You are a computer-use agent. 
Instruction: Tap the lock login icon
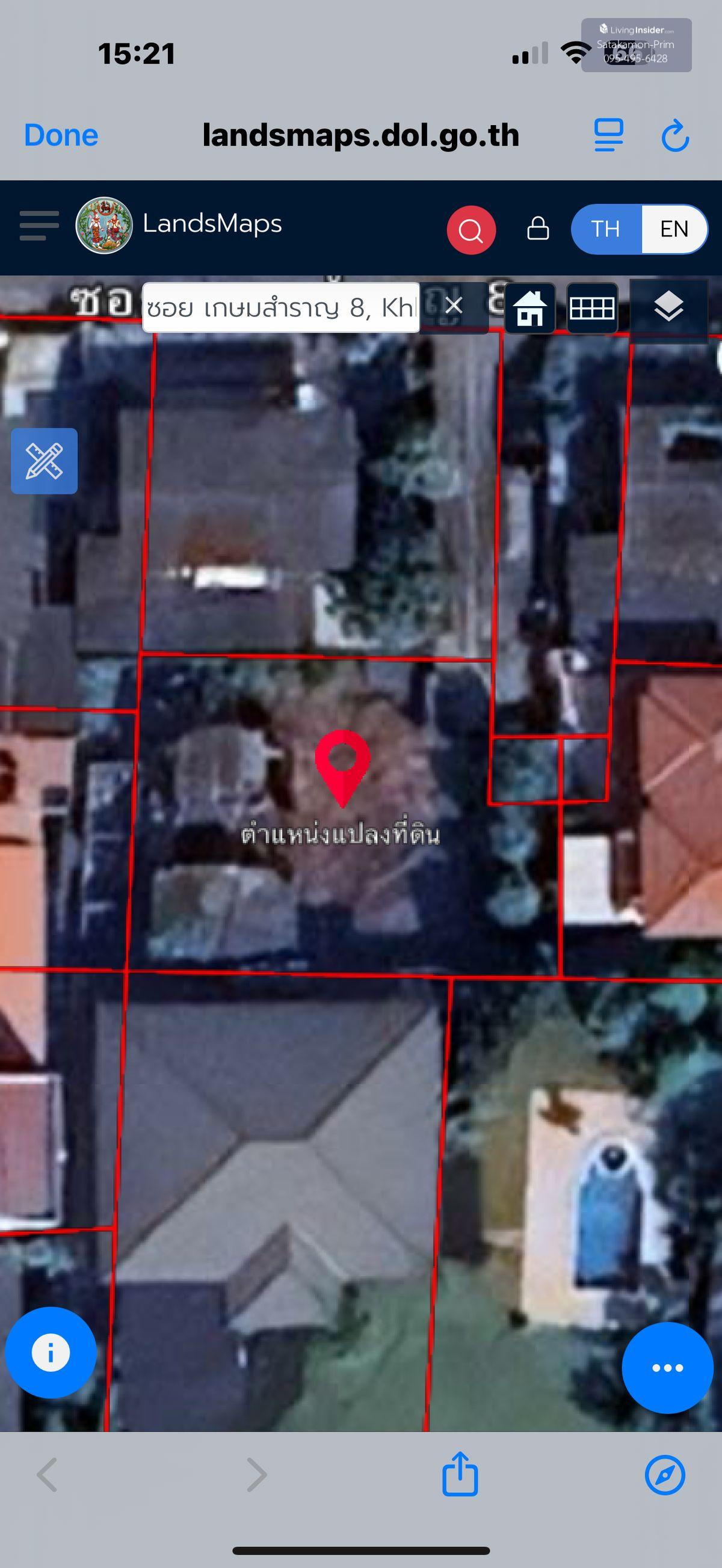(537, 229)
